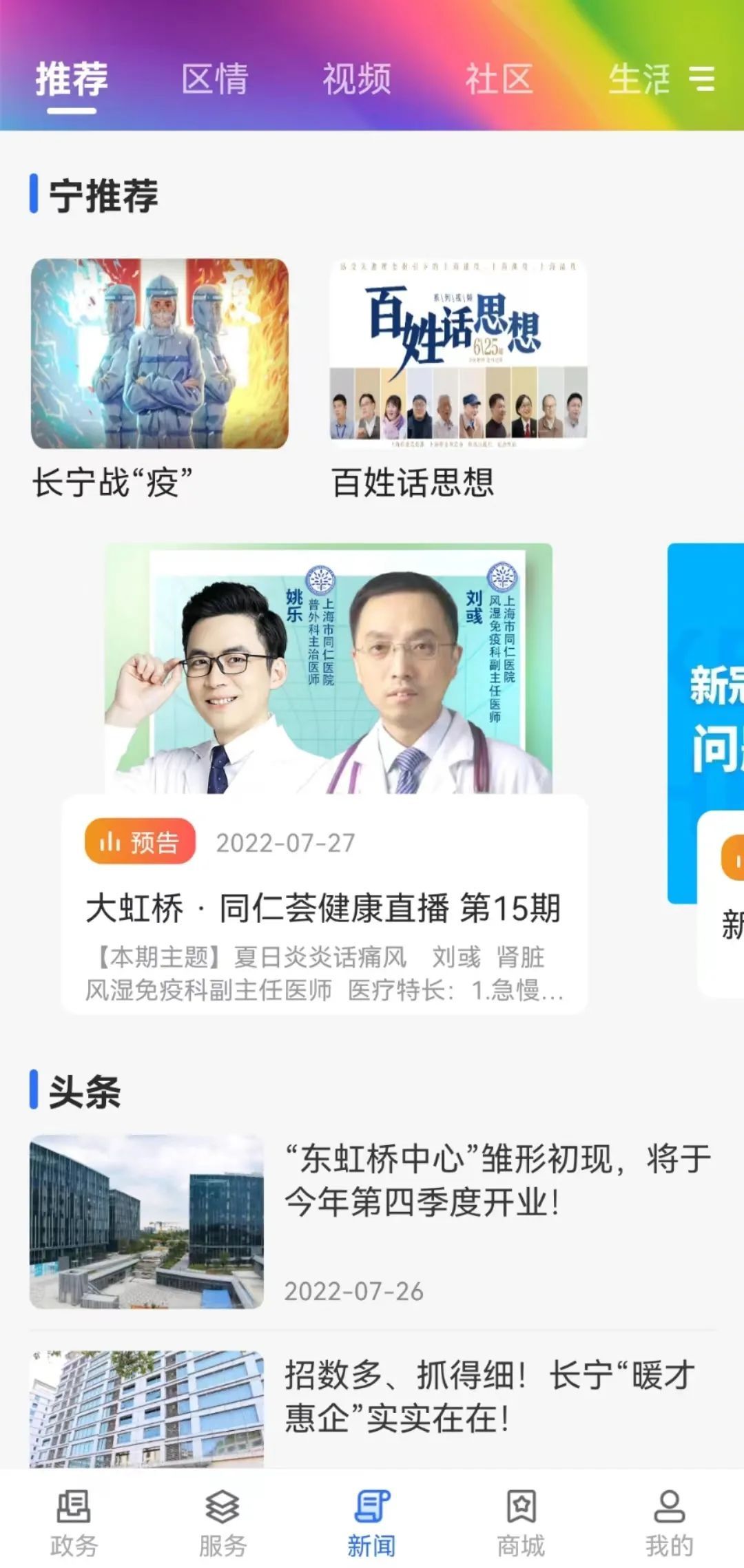Go to the 服务 bottom tab

coord(223,1523)
